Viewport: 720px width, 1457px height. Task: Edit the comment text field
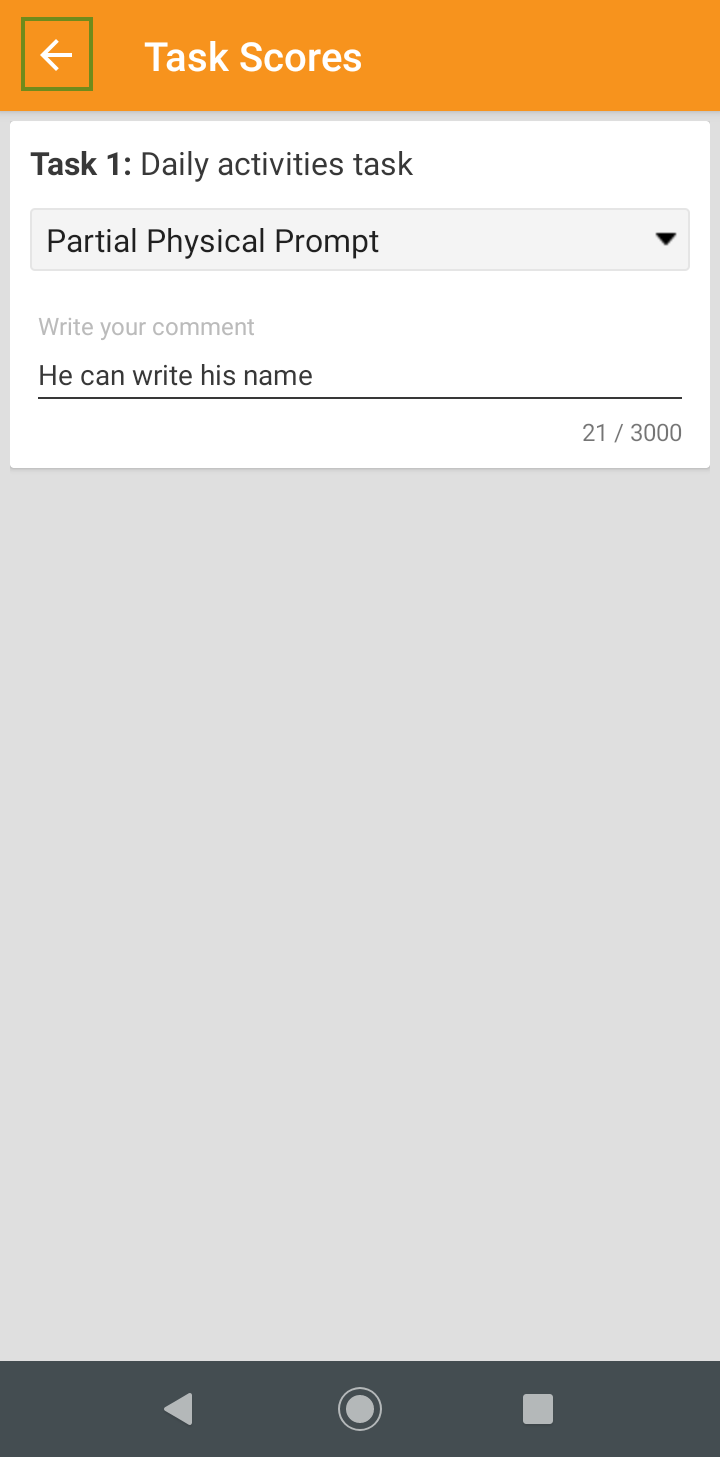tap(360, 375)
